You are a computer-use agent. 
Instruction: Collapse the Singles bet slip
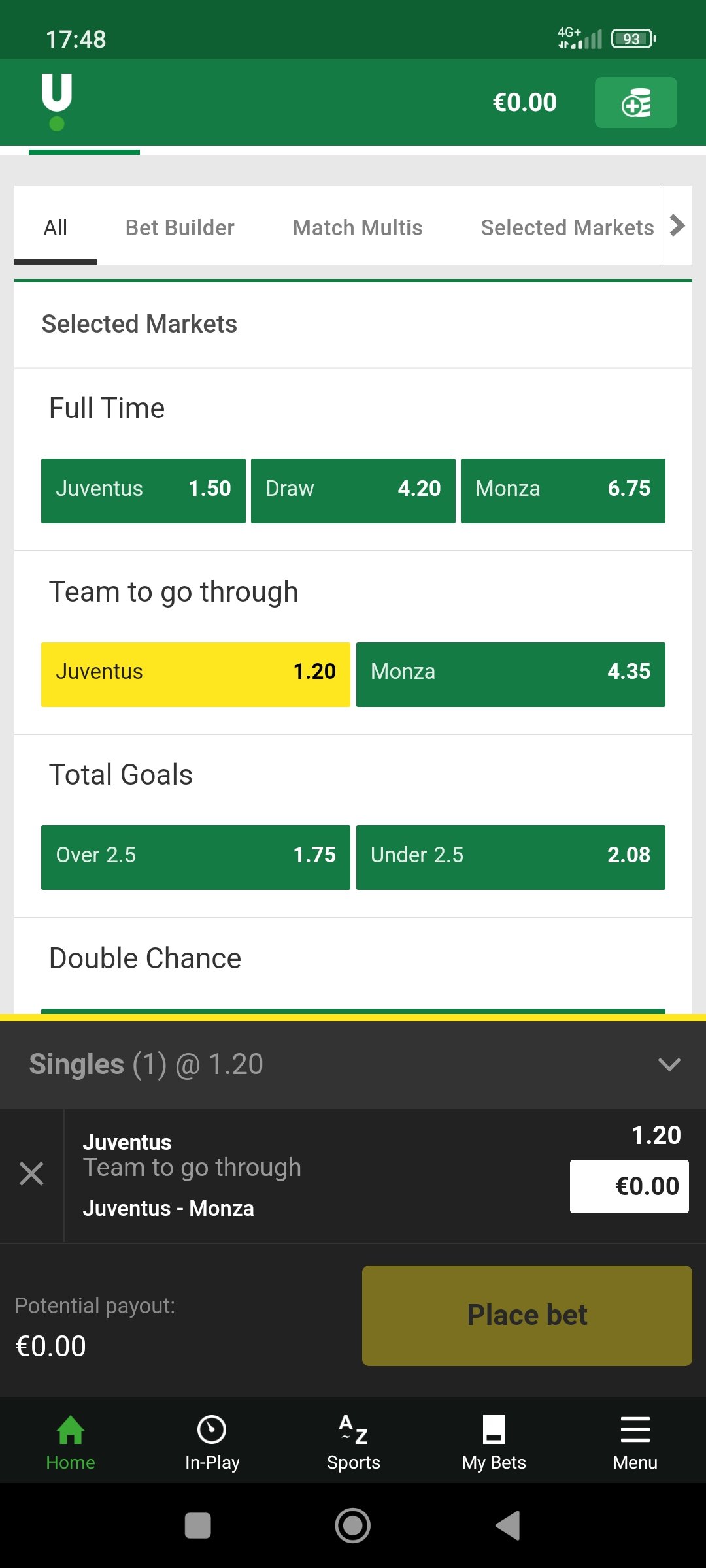(669, 1064)
